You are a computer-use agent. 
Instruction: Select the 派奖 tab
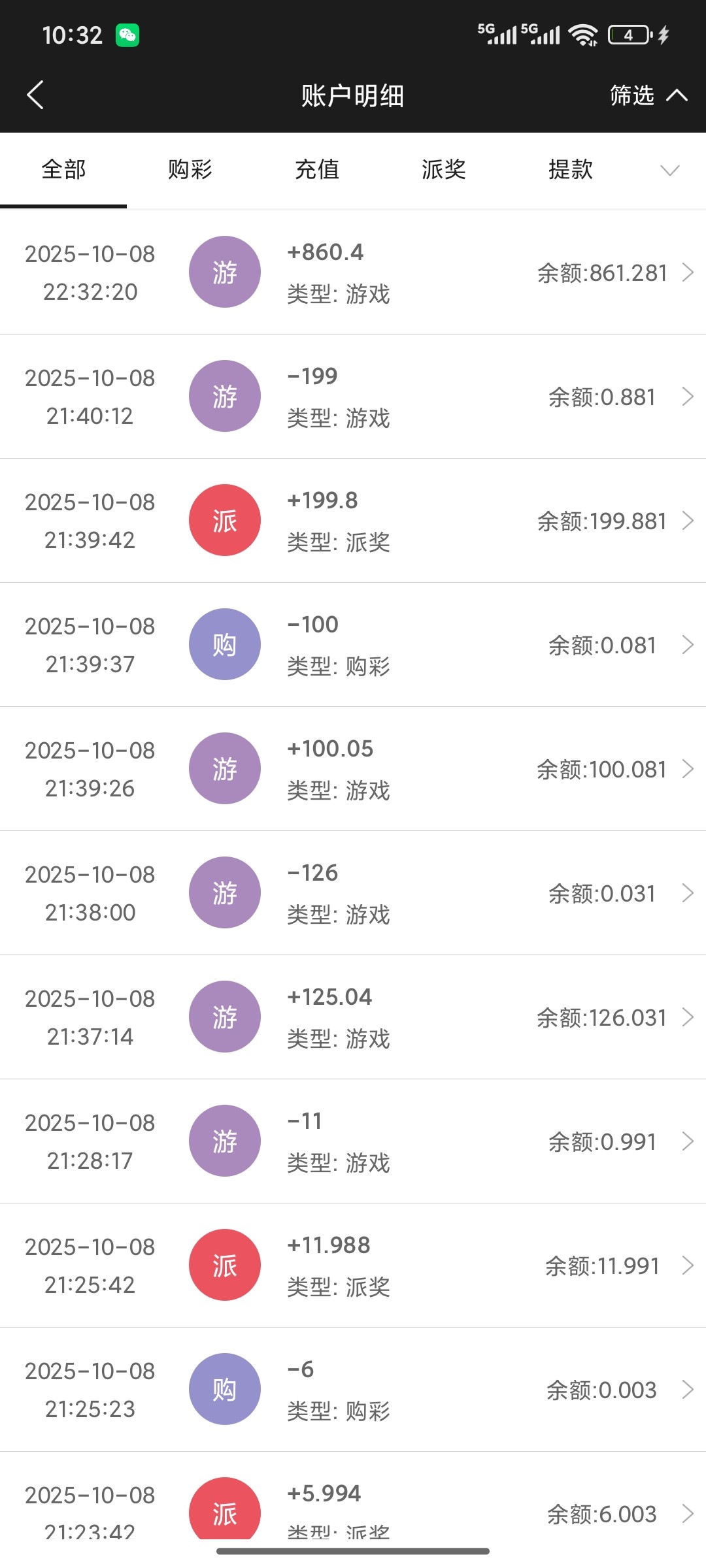click(444, 170)
